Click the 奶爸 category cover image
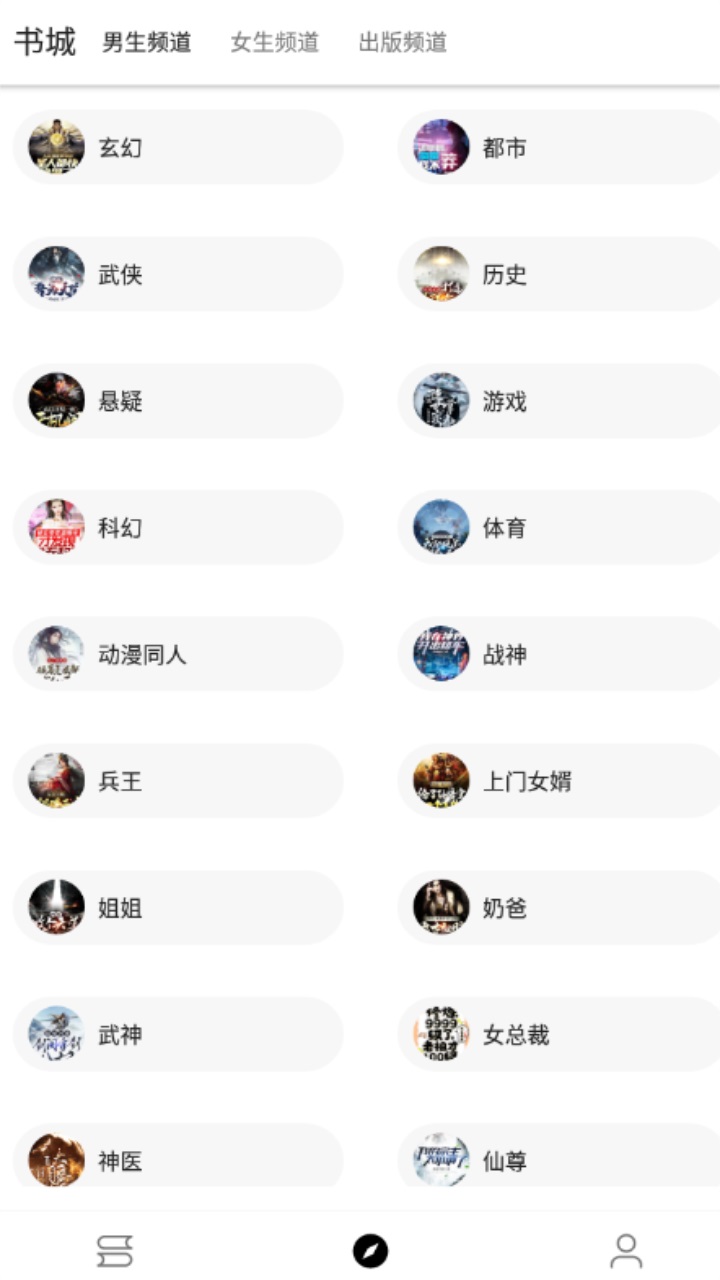The height and width of the screenshot is (1280, 720). click(x=440, y=907)
